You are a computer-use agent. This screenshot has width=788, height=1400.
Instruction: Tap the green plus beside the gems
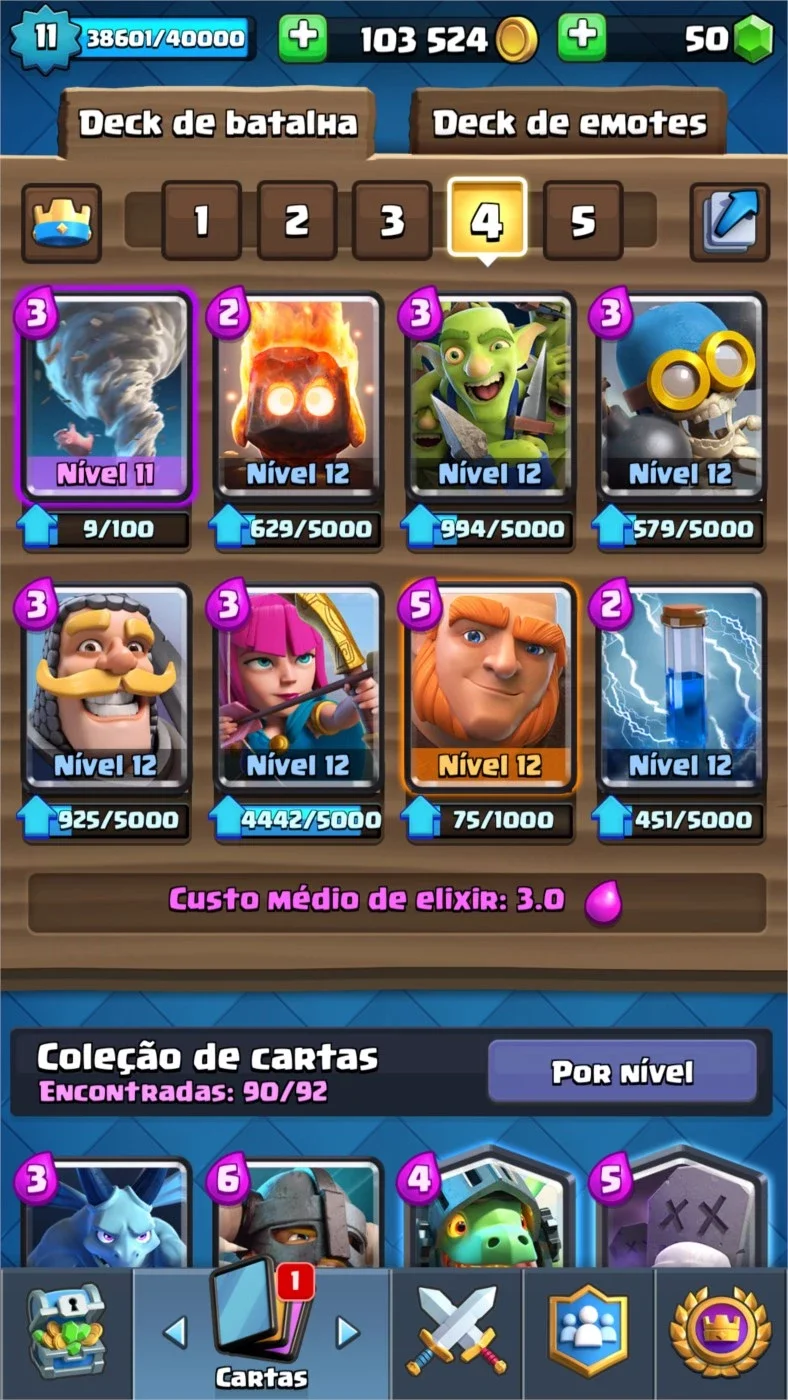click(583, 38)
